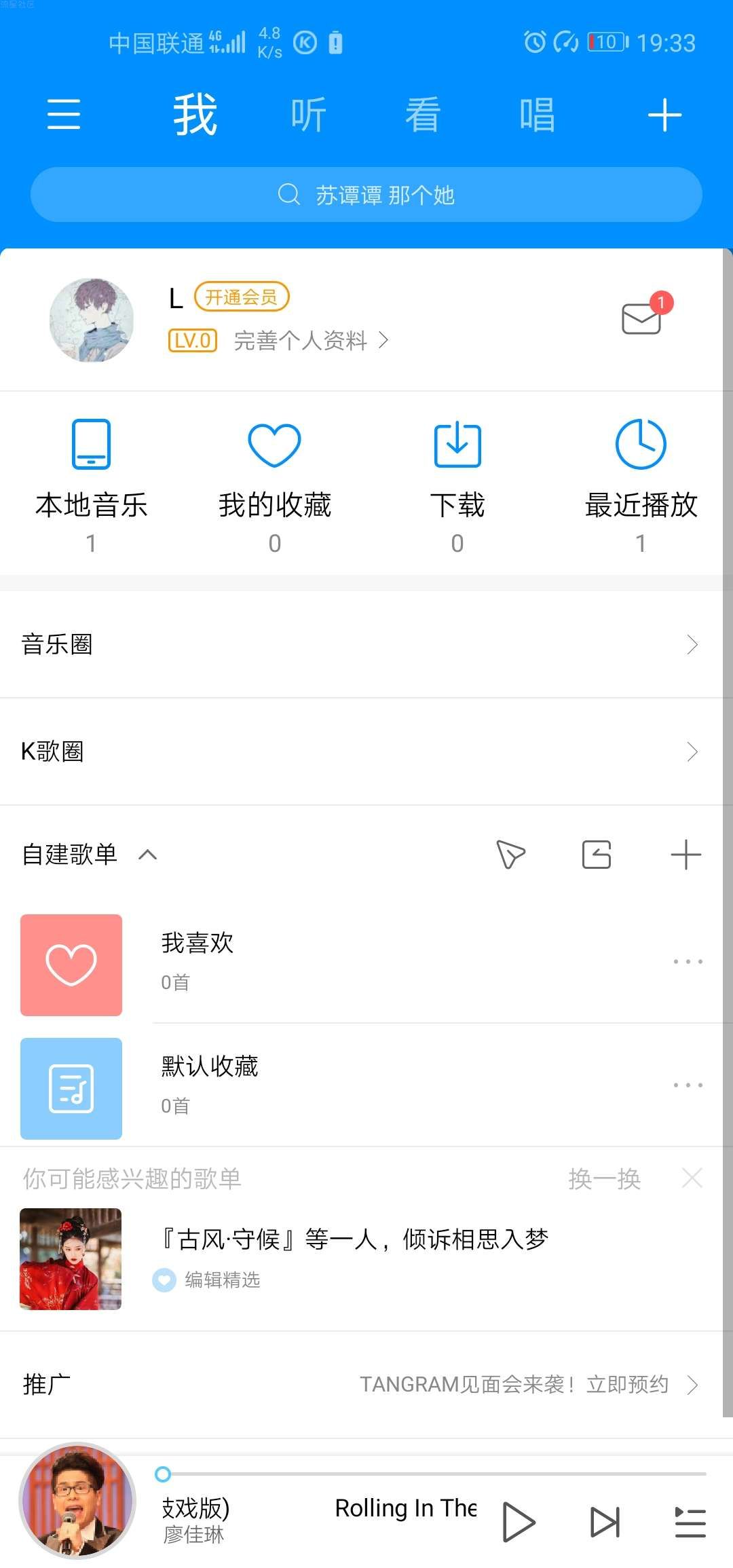Play the current song
Screen dimensions: 733x1568
pyautogui.click(x=519, y=1522)
